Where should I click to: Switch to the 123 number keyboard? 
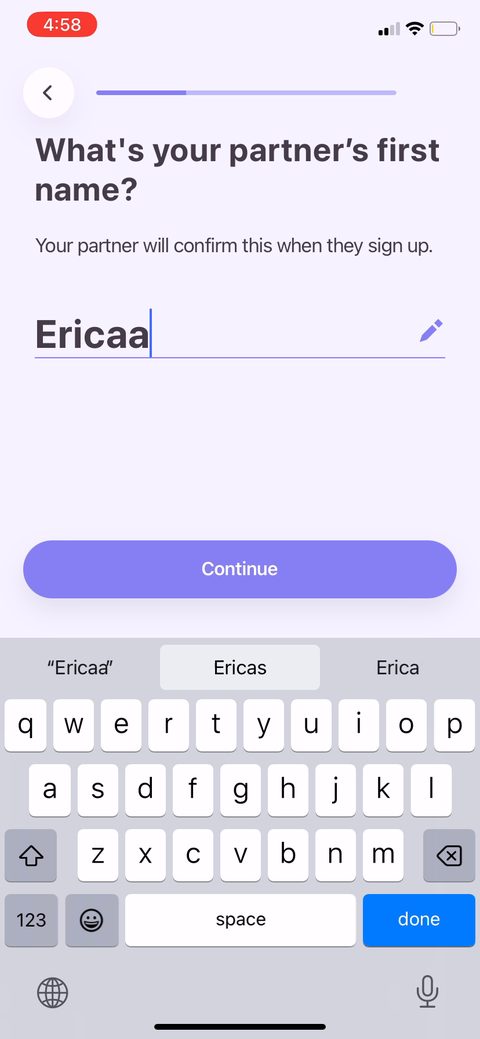[31, 920]
